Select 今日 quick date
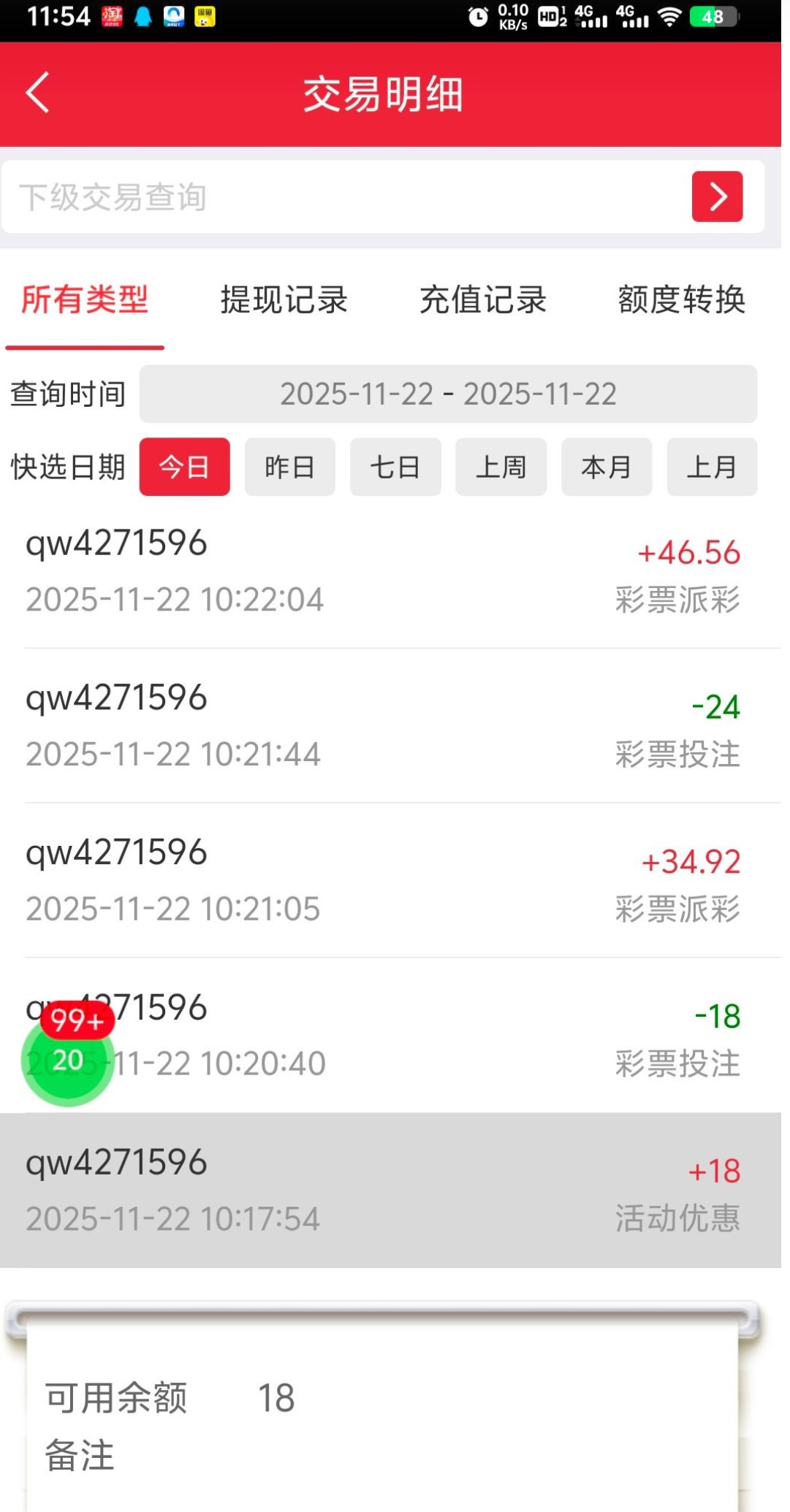The height and width of the screenshot is (1512, 790). (184, 467)
